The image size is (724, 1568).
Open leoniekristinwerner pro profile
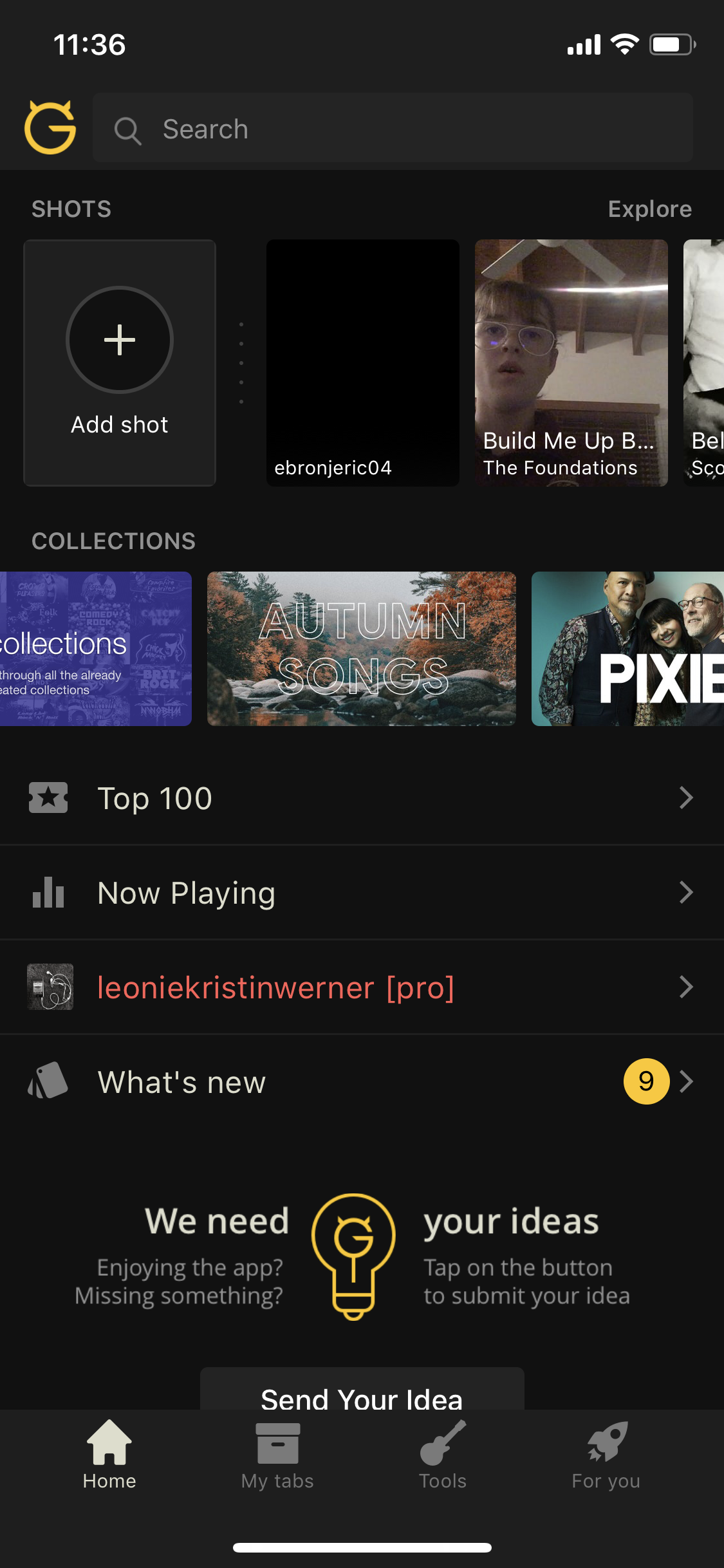[x=362, y=987]
